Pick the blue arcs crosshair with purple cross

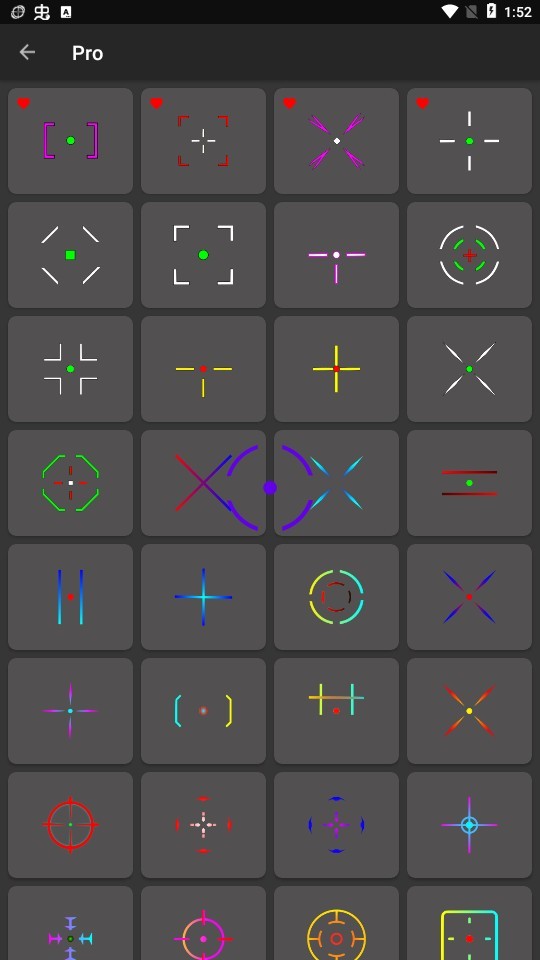click(337, 825)
